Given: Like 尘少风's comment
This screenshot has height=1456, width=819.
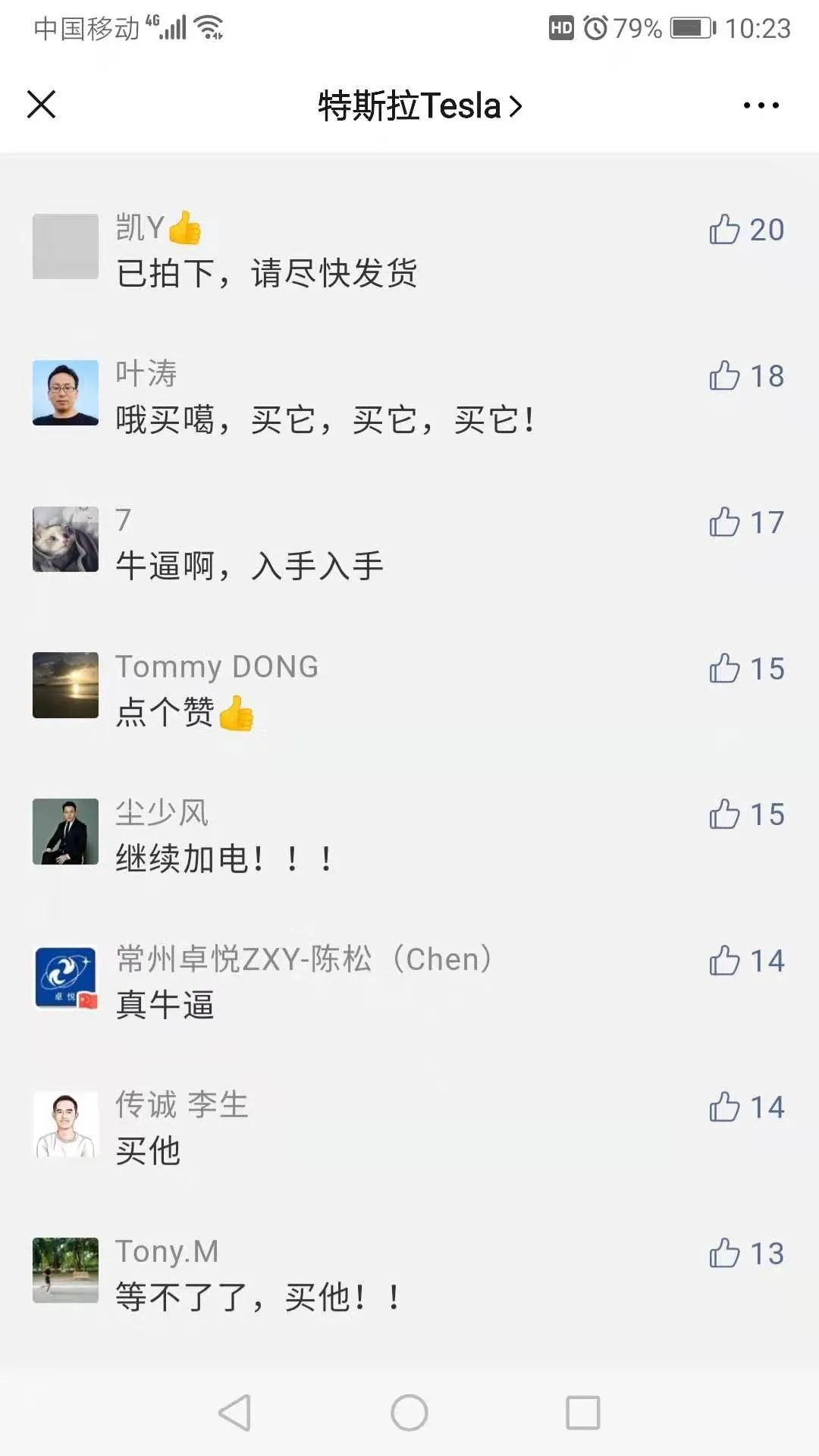Looking at the screenshot, I should pyautogui.click(x=725, y=814).
